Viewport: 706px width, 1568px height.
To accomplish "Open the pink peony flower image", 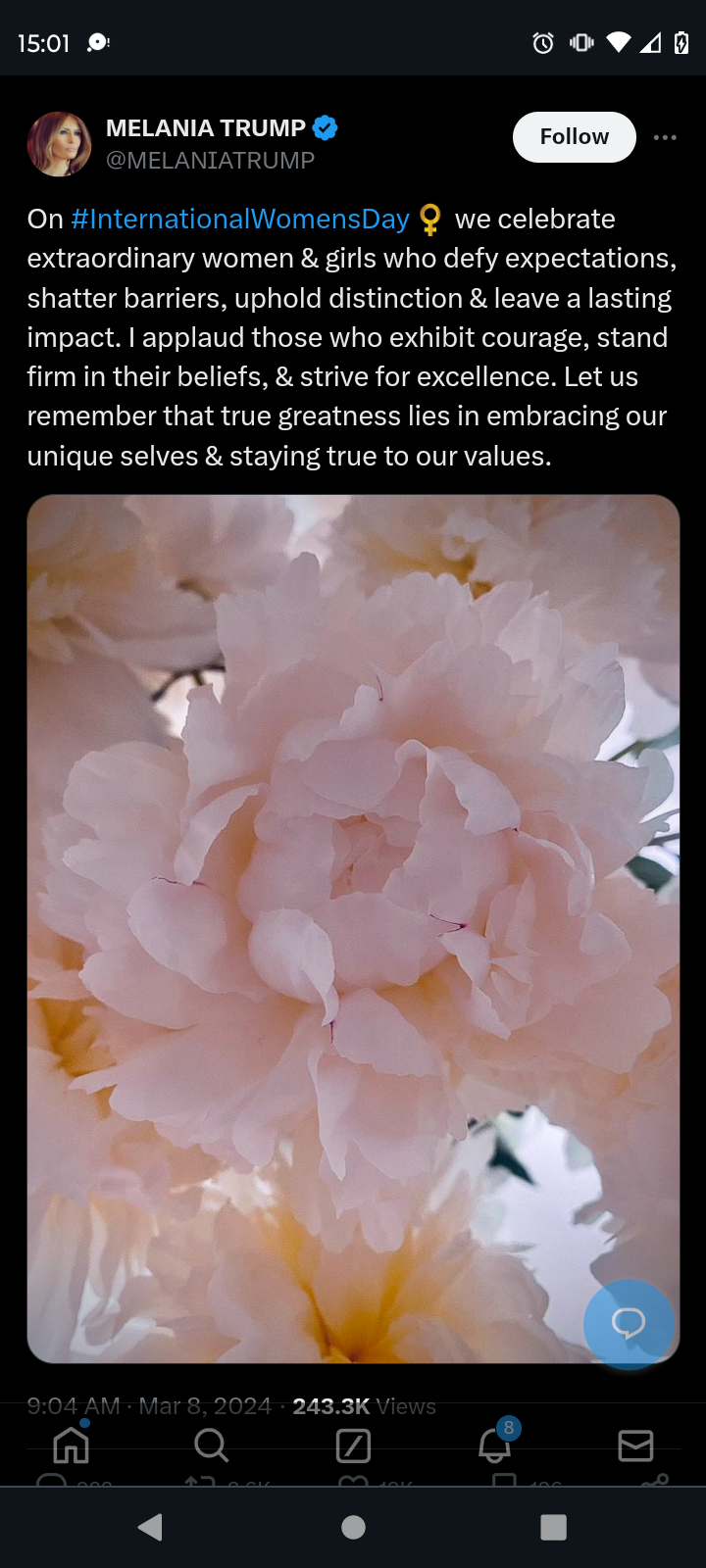I will (x=353, y=928).
